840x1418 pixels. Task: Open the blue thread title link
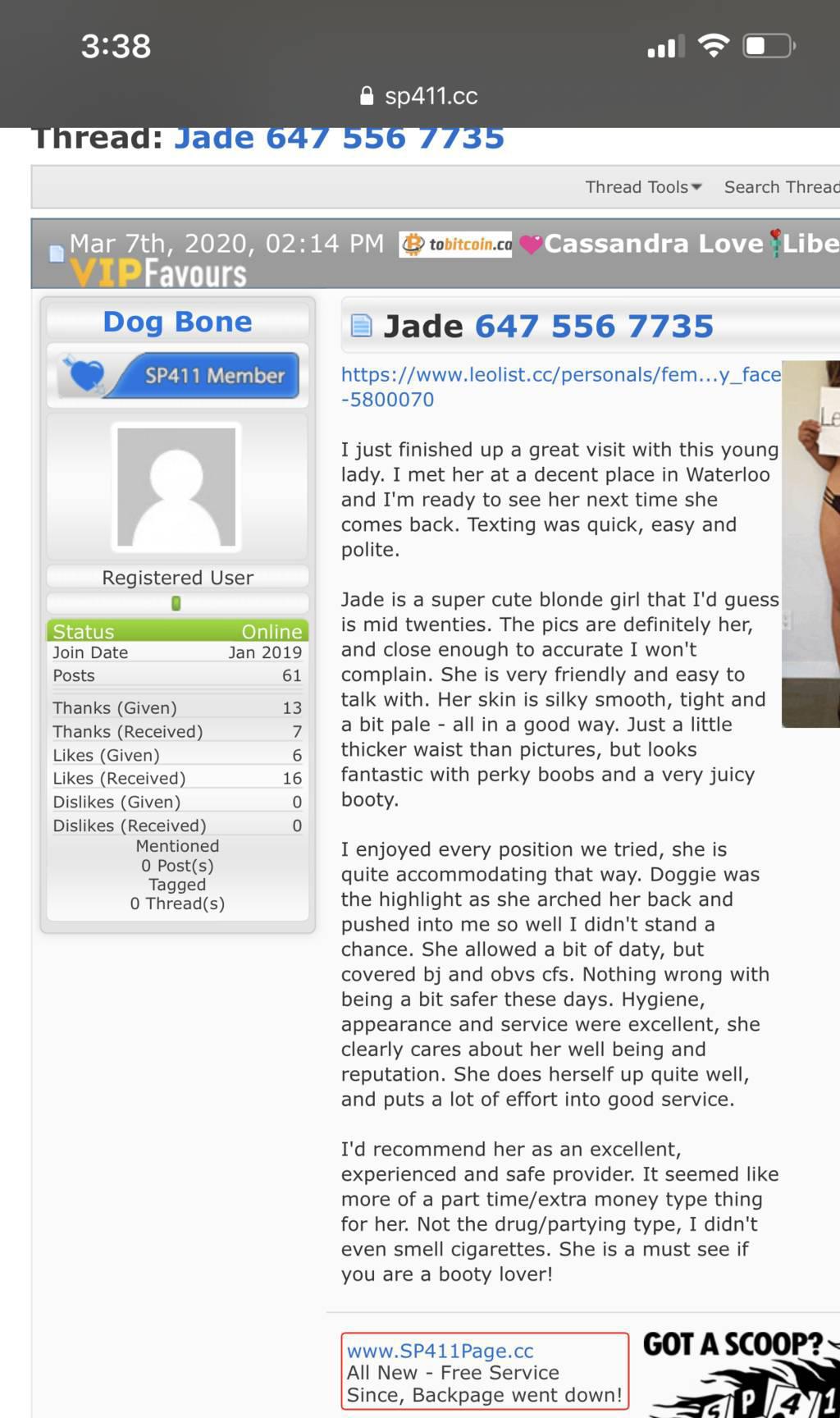pos(339,138)
